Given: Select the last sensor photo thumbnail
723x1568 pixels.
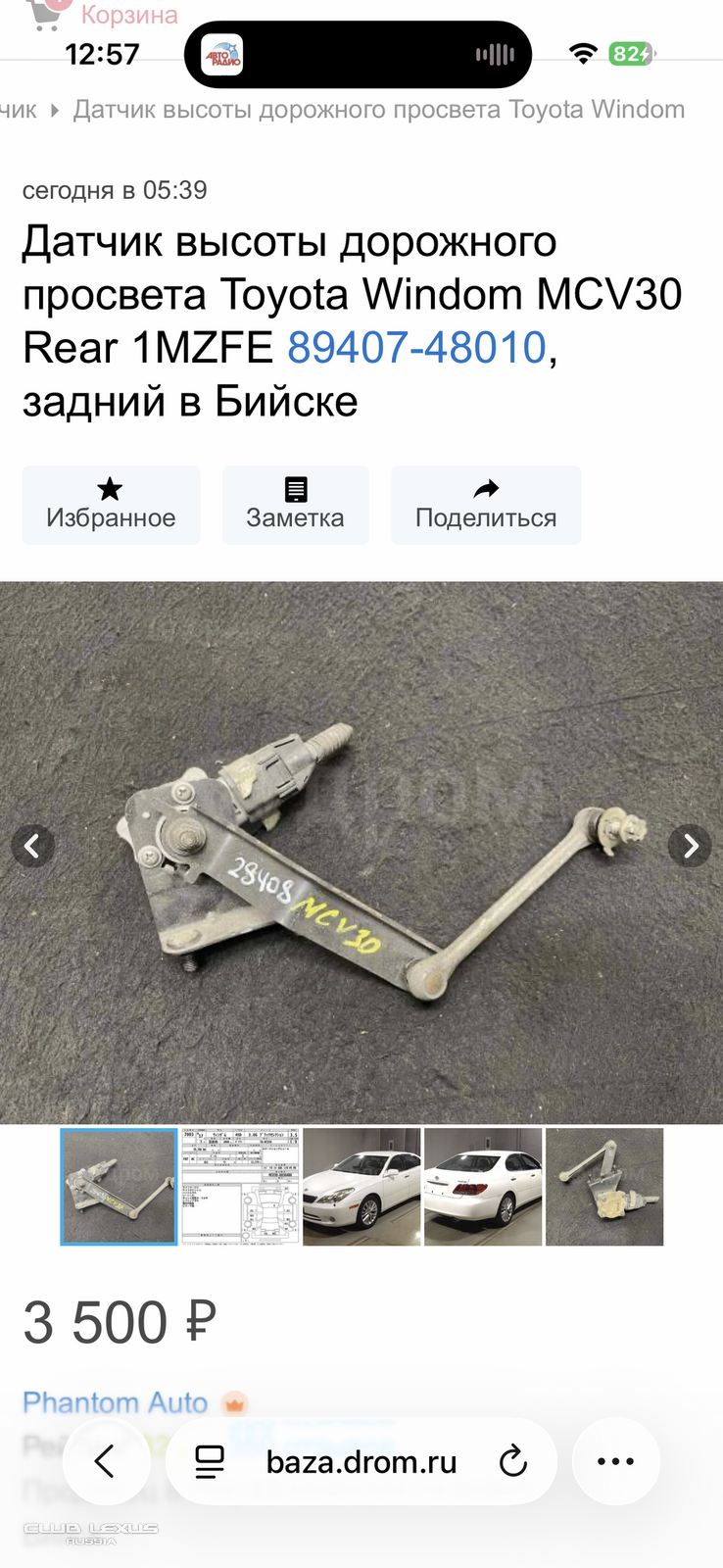Looking at the screenshot, I should 604,1187.
